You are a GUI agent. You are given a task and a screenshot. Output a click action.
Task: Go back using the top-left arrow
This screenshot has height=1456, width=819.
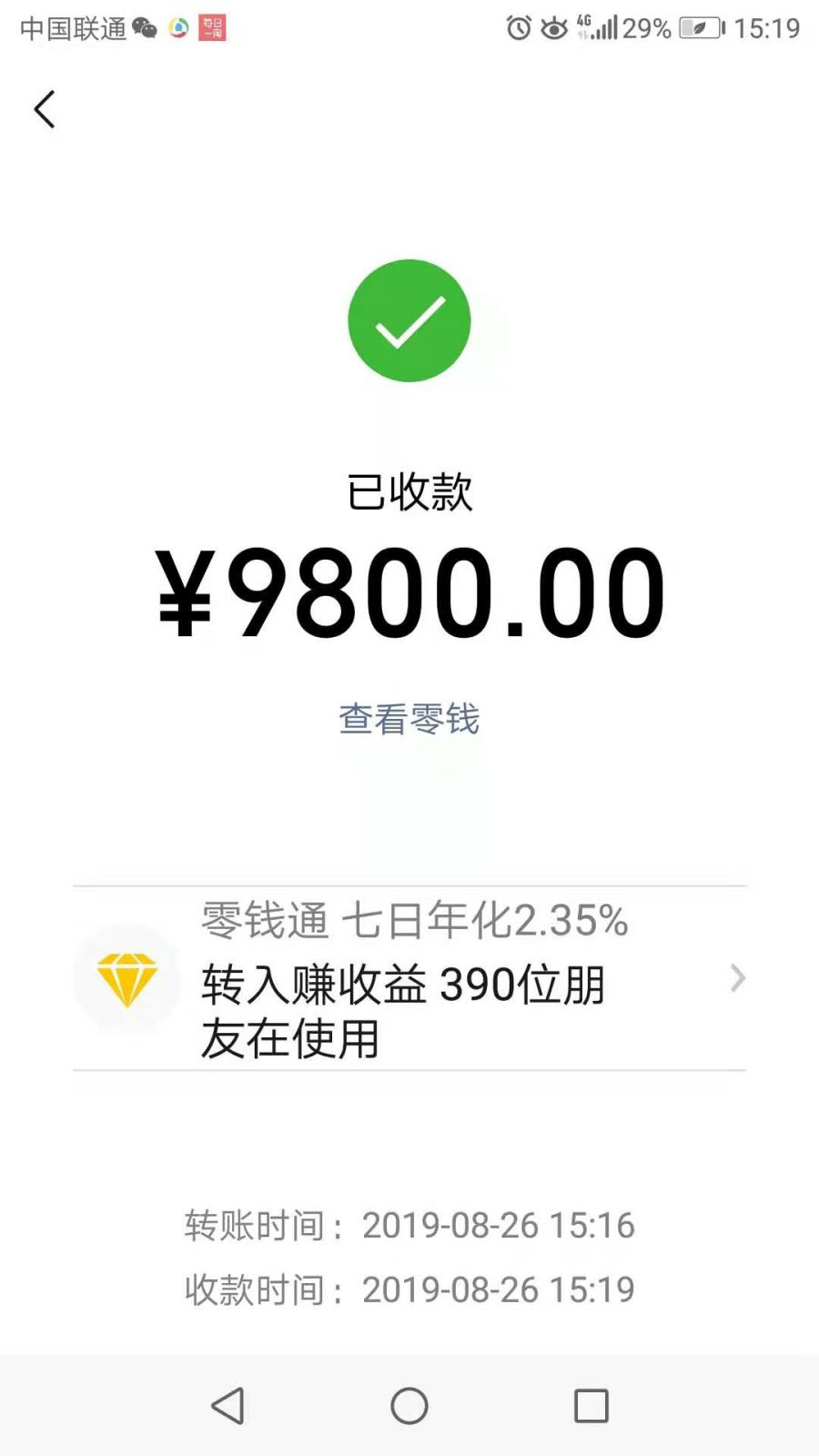[45, 109]
